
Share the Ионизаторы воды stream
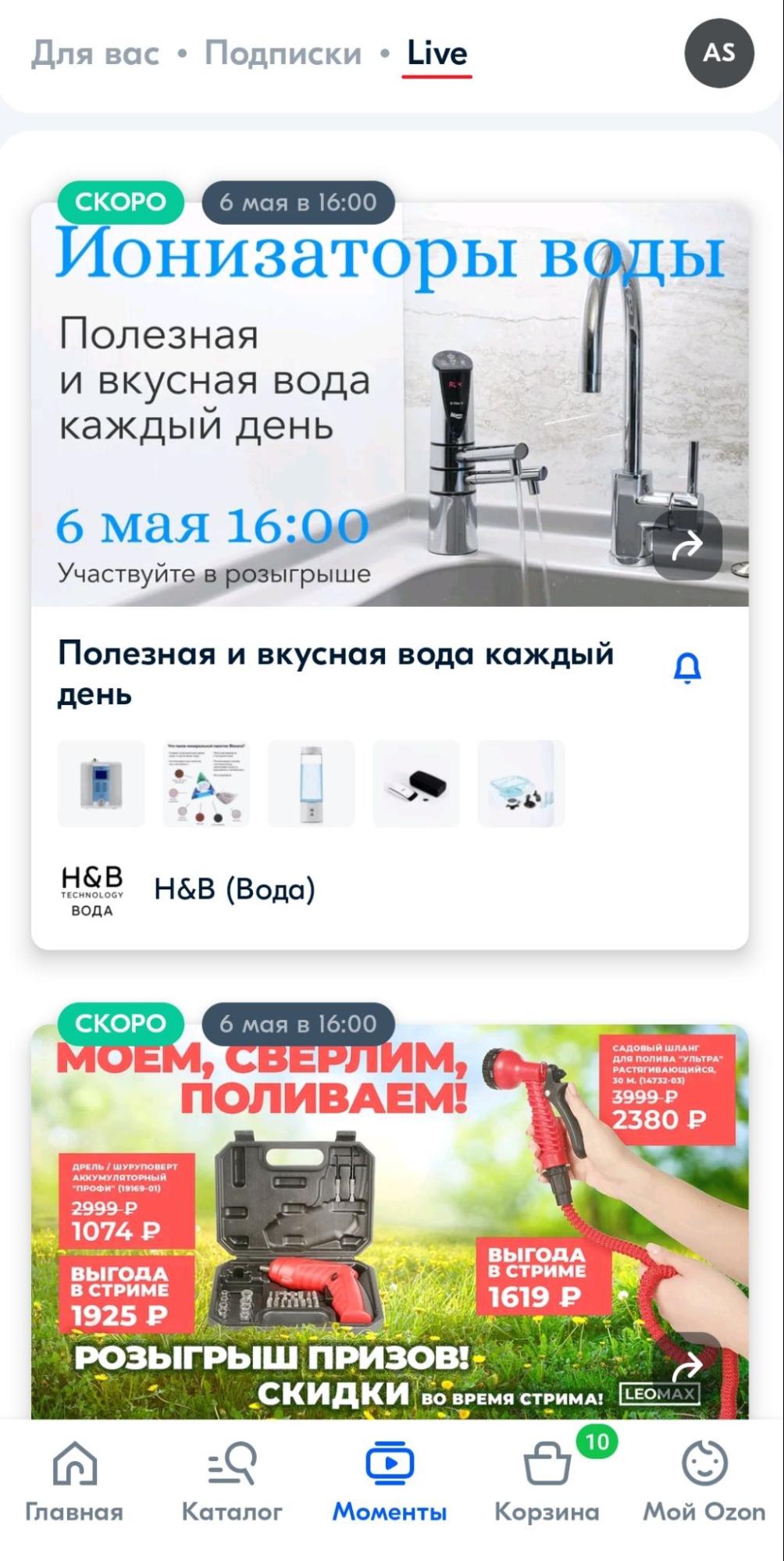click(x=687, y=545)
